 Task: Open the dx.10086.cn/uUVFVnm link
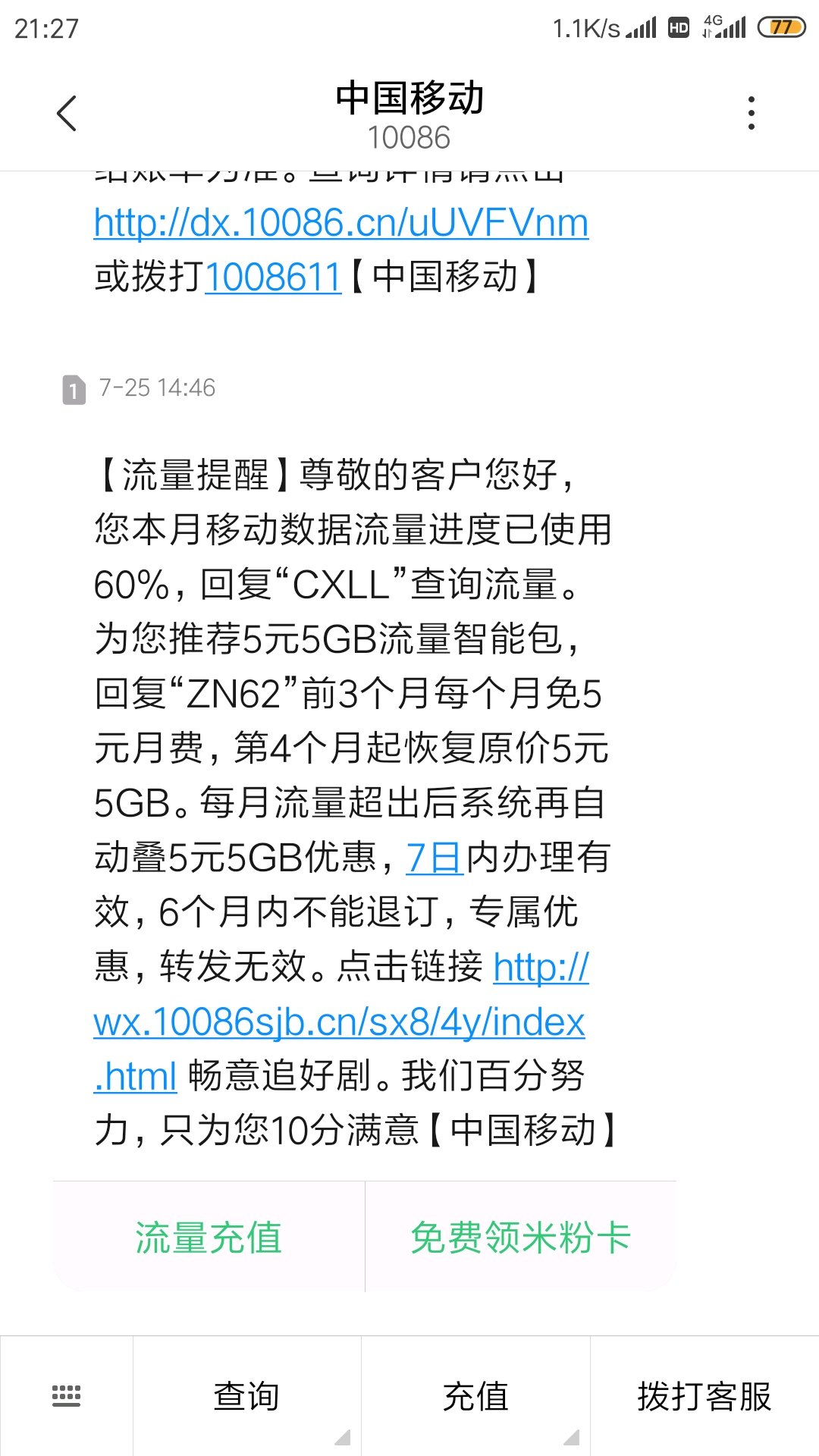pos(341,223)
